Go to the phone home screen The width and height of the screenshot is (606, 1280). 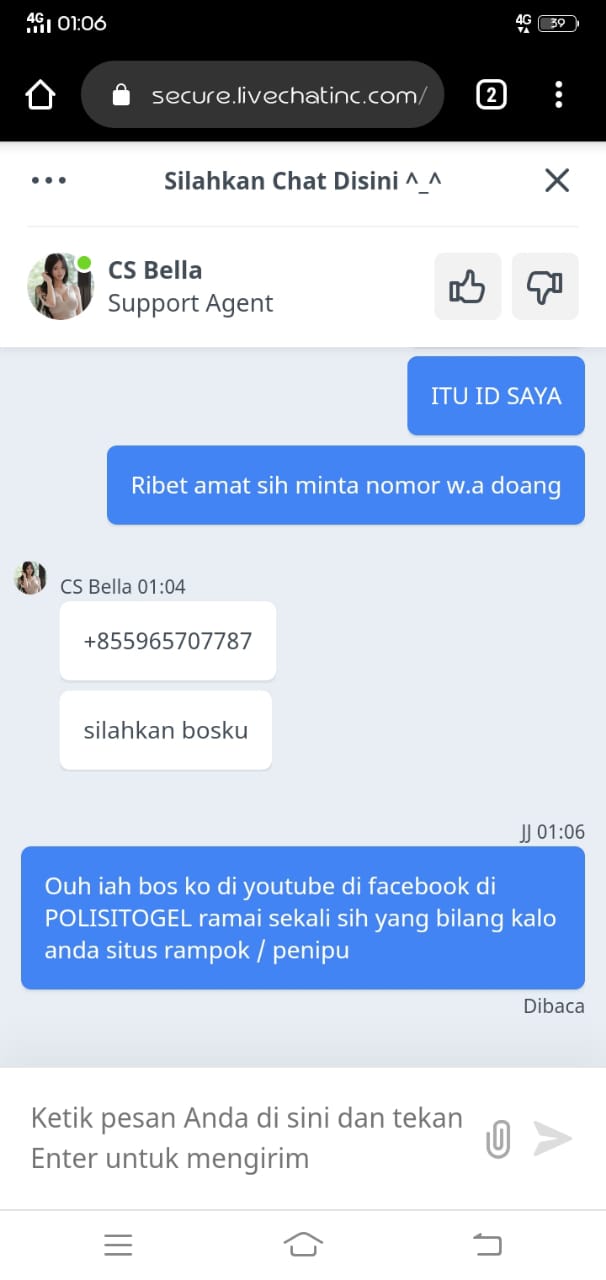coord(303,1244)
